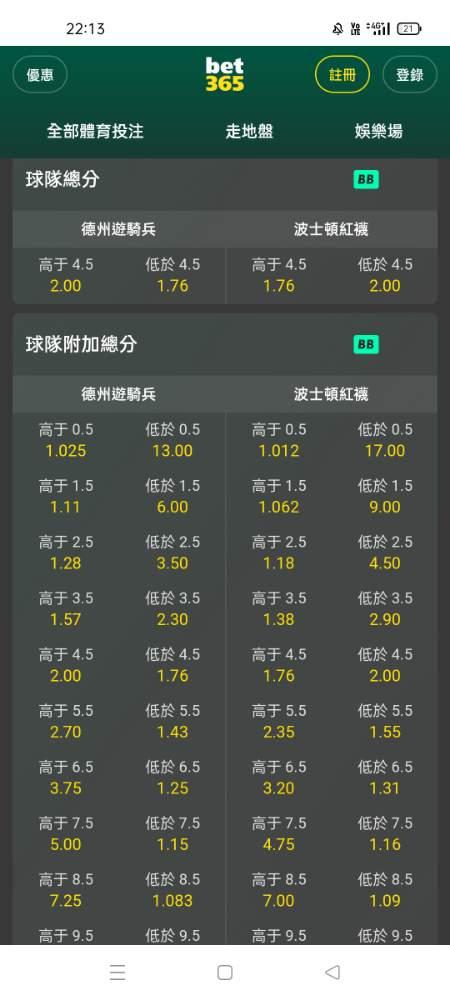Go back with system back button
The image size is (450, 1000).
tap(332, 972)
